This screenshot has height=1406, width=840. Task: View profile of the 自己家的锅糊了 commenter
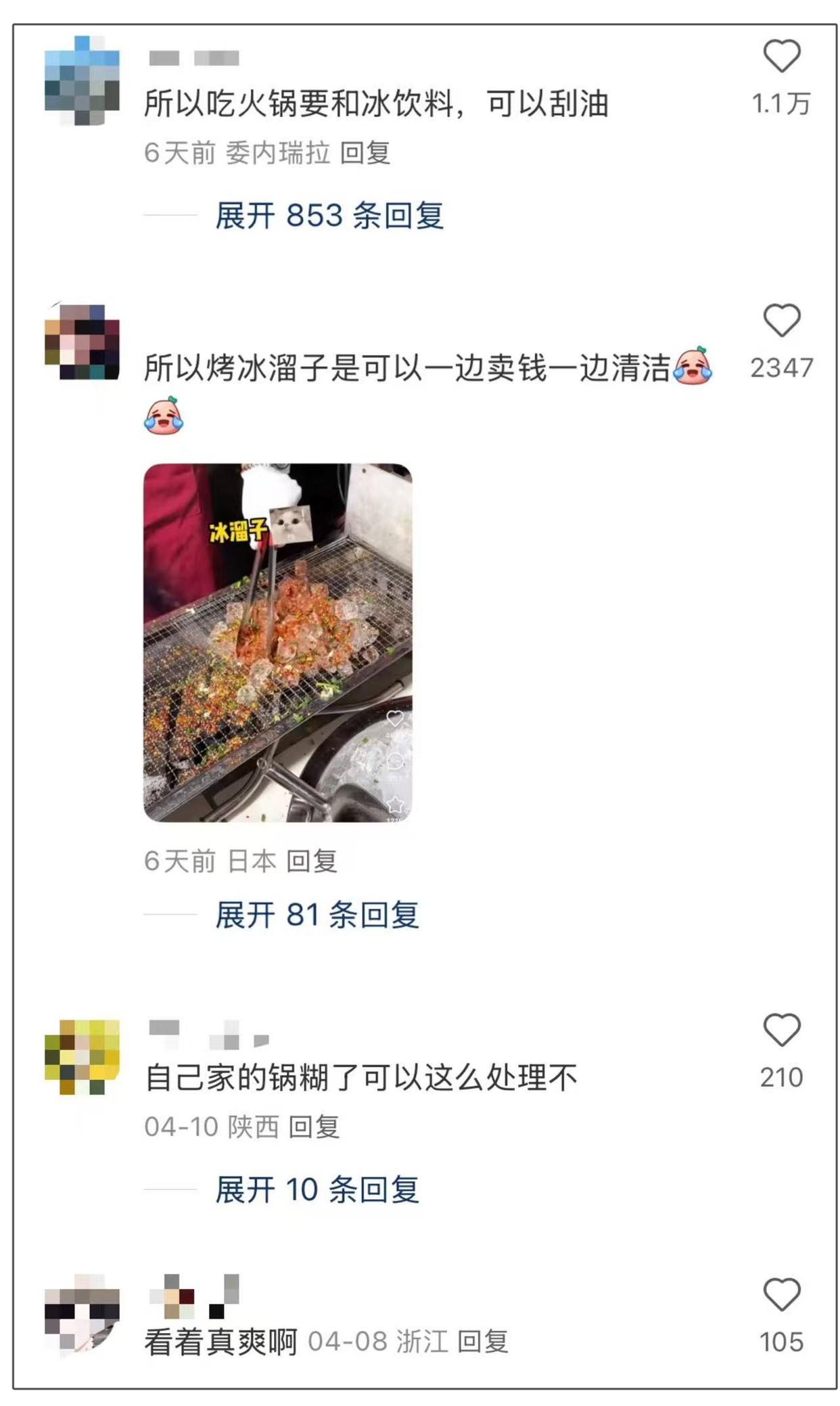pos(82,1057)
